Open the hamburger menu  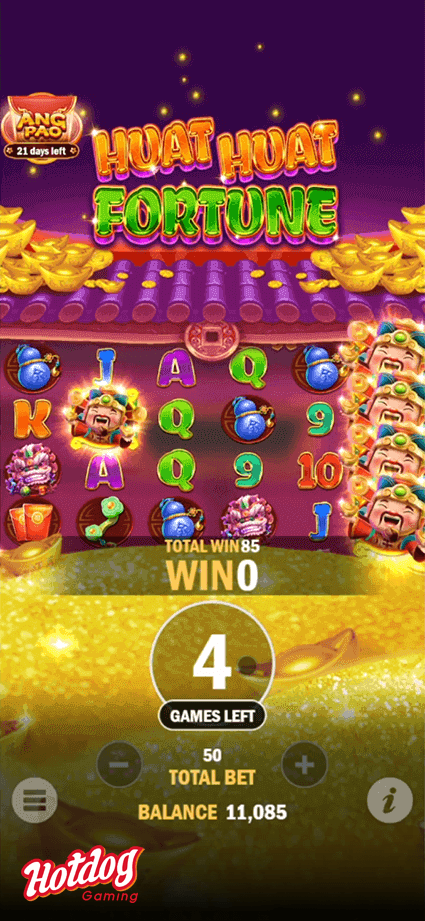pos(35,800)
